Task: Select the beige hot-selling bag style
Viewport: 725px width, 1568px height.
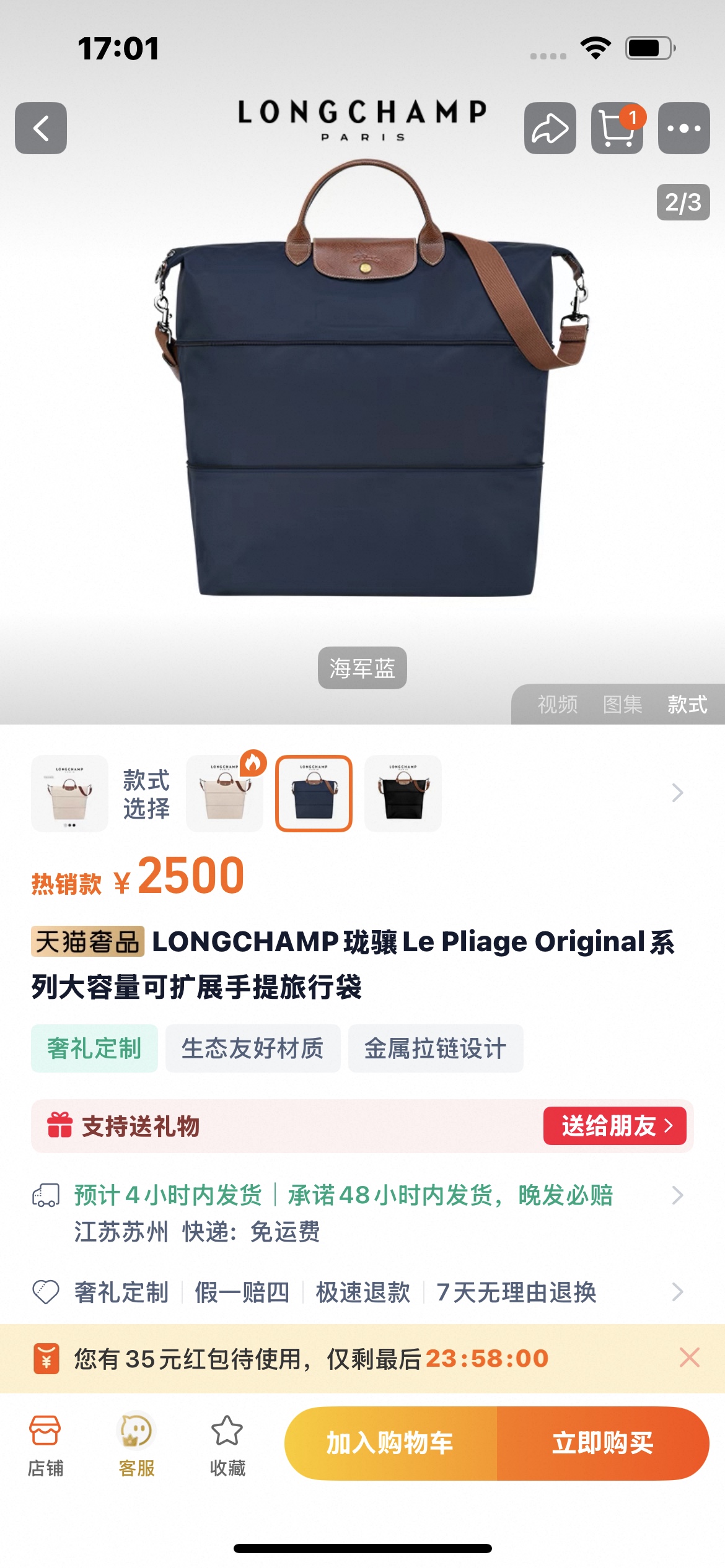Action: (225, 793)
